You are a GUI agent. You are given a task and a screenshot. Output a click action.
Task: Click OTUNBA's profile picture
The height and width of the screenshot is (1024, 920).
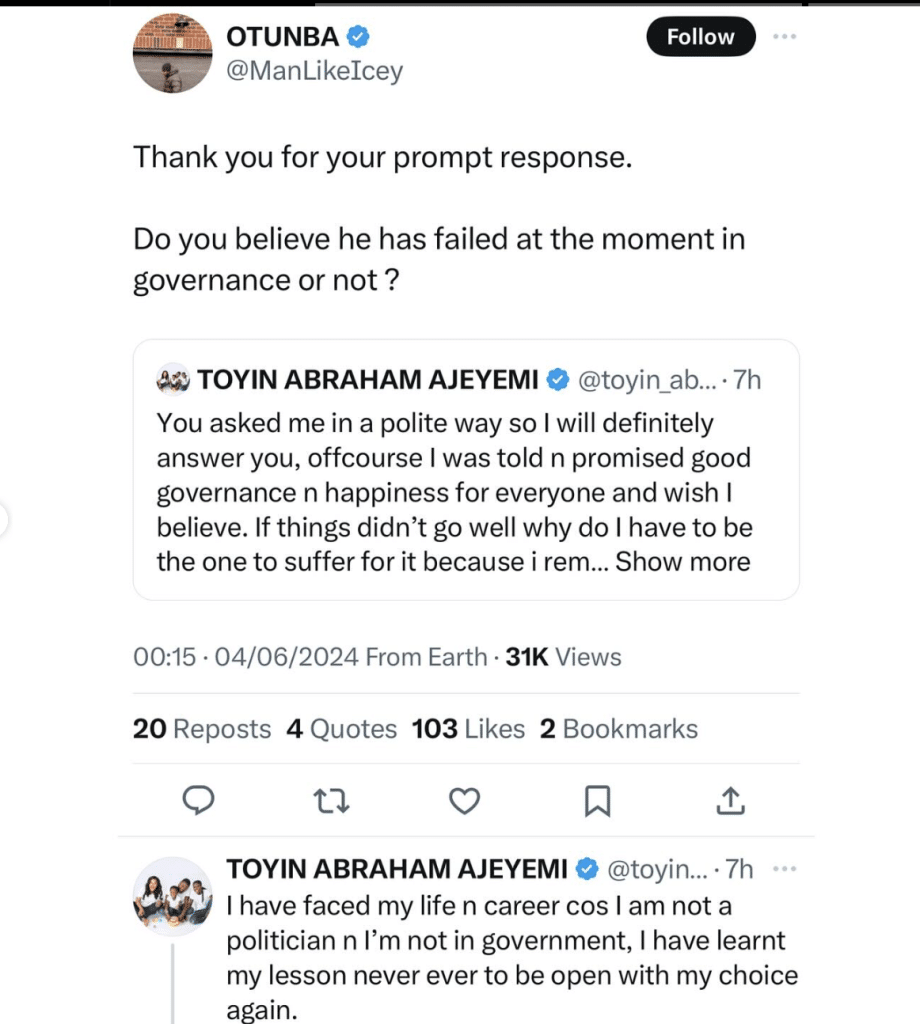(x=173, y=53)
